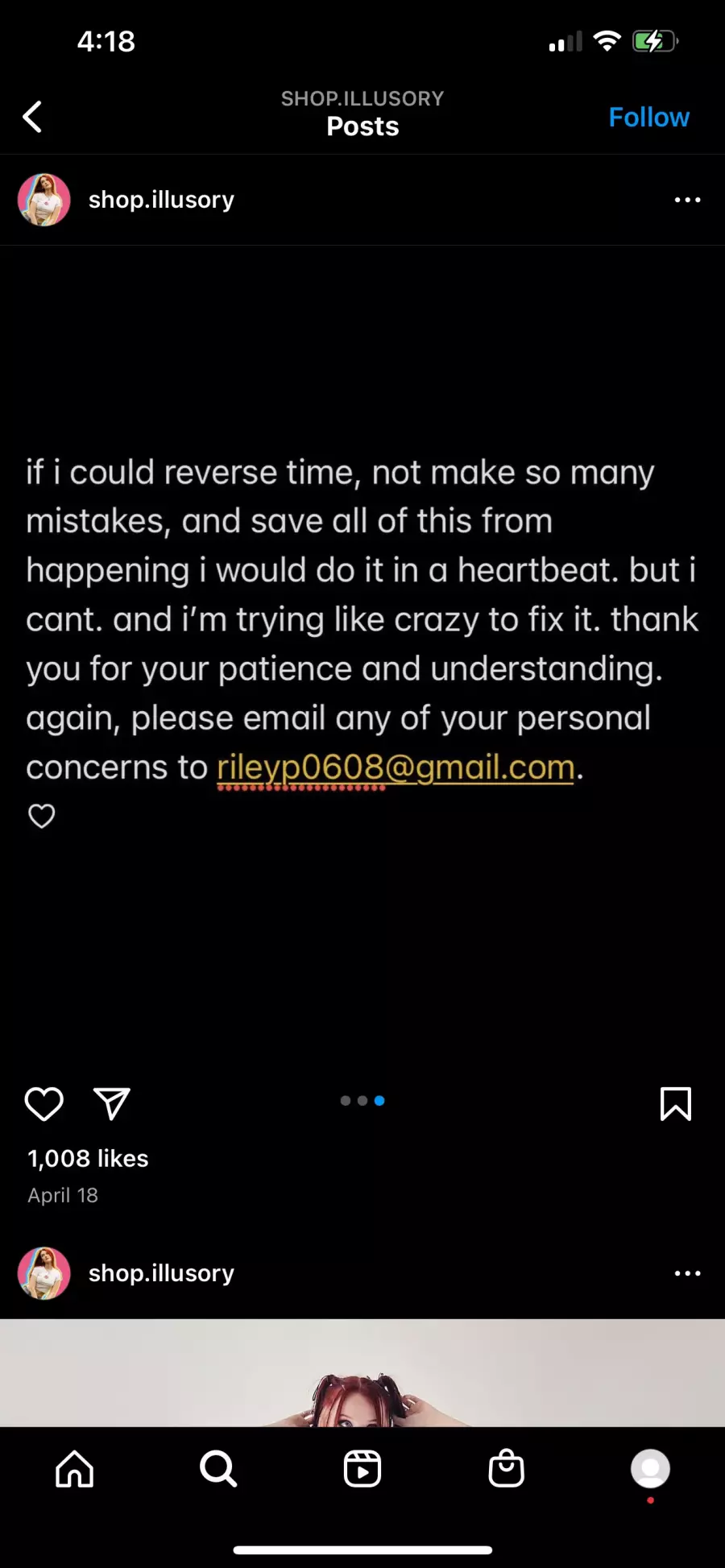This screenshot has width=725, height=1568.
Task: Open your Profile tab
Action: coord(650,1468)
